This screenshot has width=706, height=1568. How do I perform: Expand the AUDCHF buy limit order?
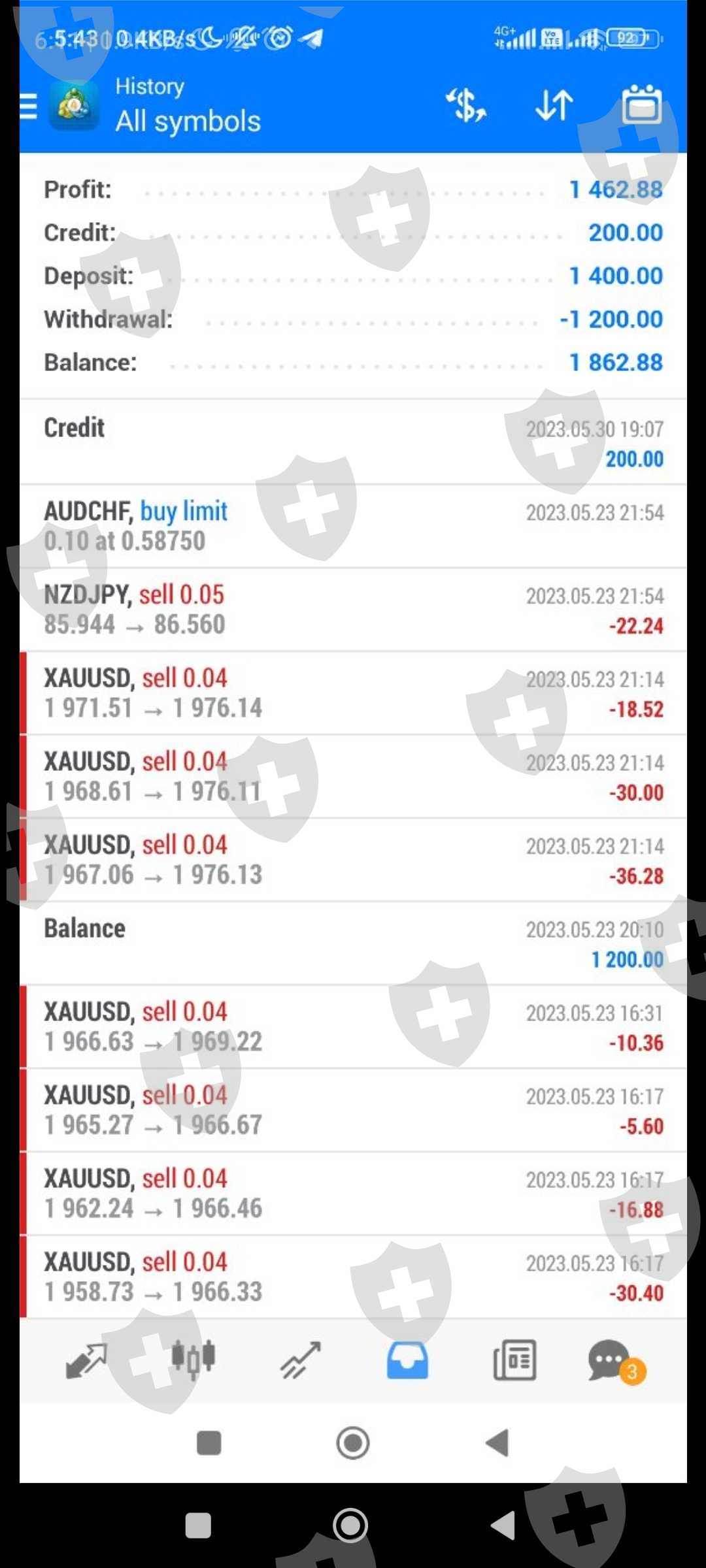(x=353, y=526)
